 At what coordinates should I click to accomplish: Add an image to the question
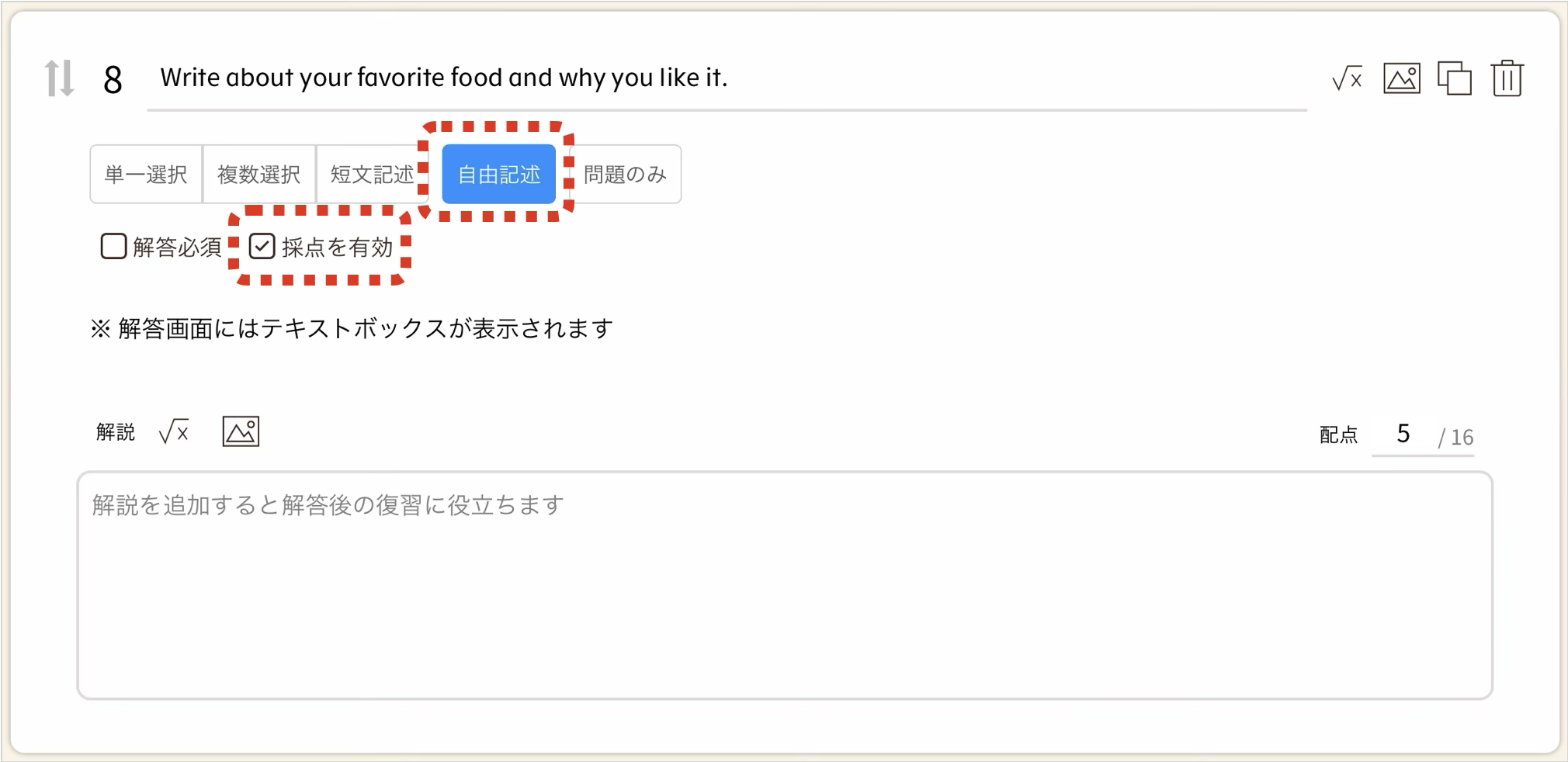pos(1402,78)
